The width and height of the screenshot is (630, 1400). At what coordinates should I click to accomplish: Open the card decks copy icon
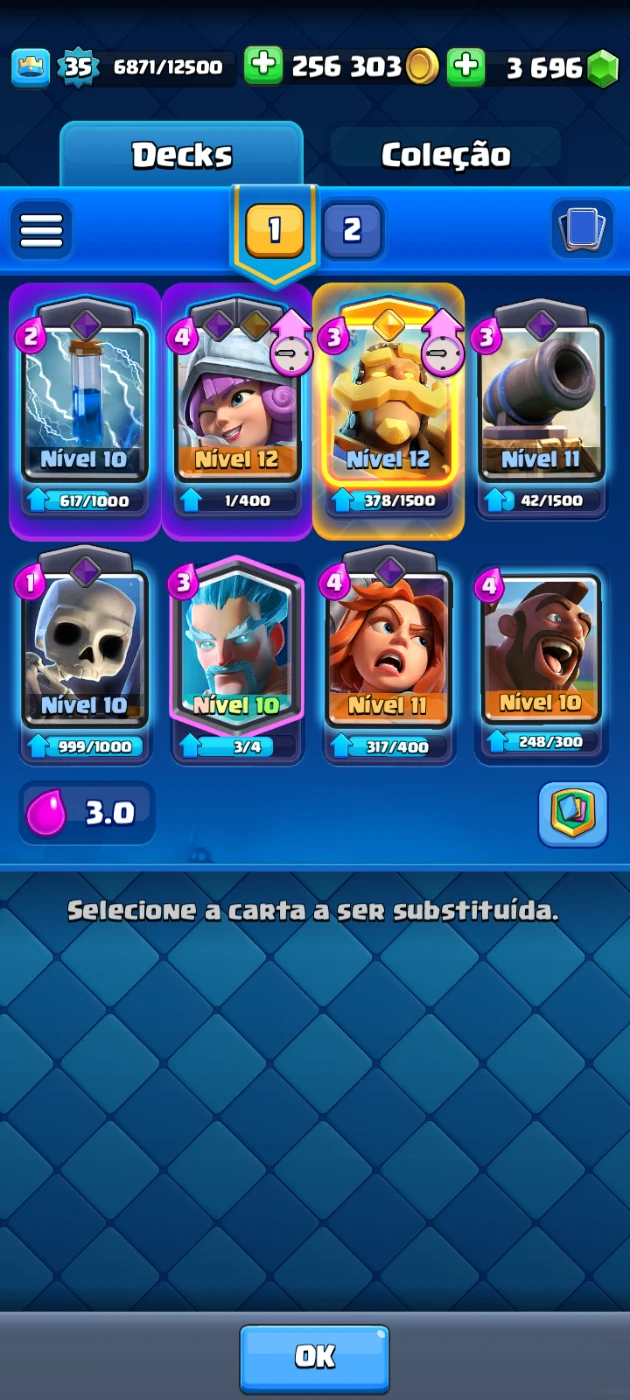(582, 229)
